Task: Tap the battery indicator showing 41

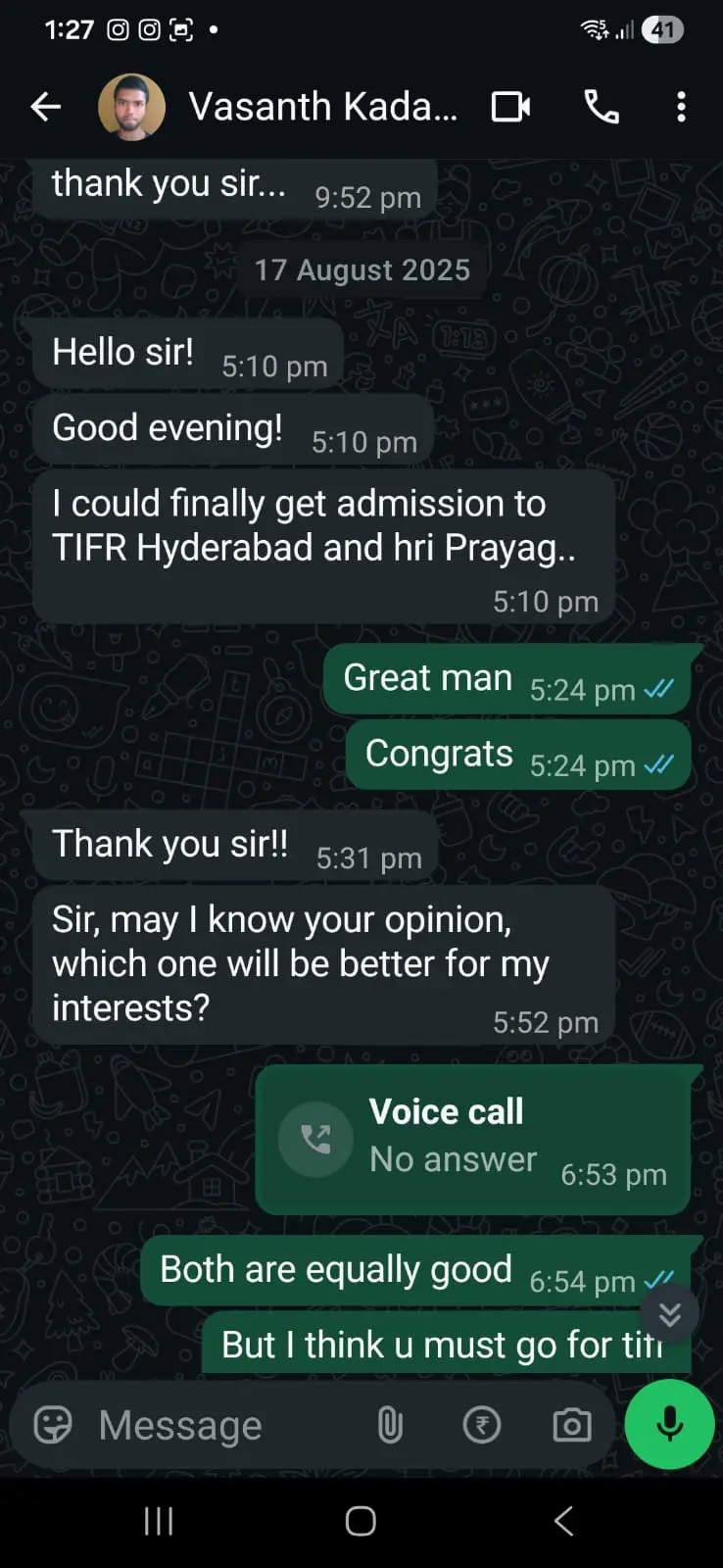Action: click(662, 29)
